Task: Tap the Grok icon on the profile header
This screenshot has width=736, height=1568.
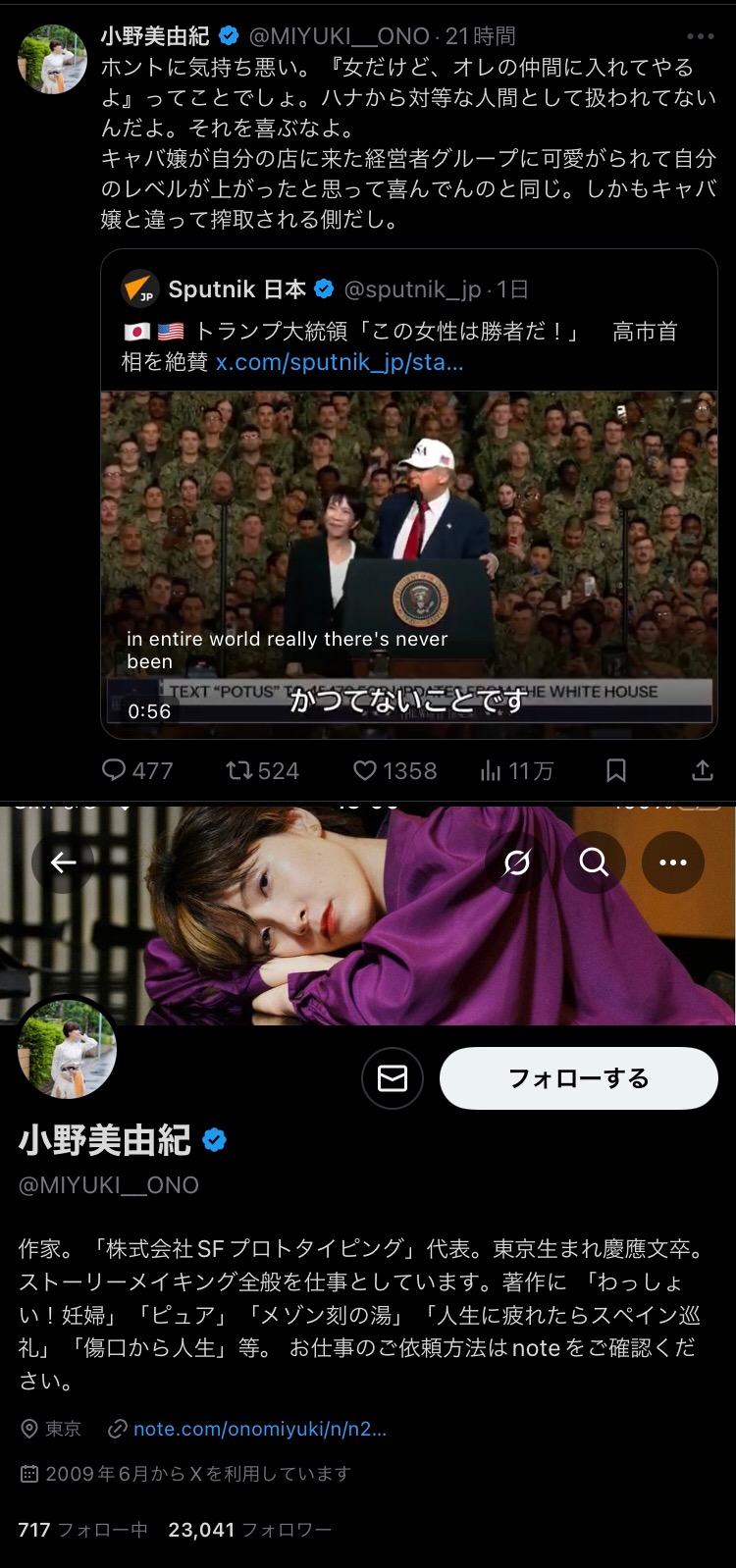Action: click(517, 862)
